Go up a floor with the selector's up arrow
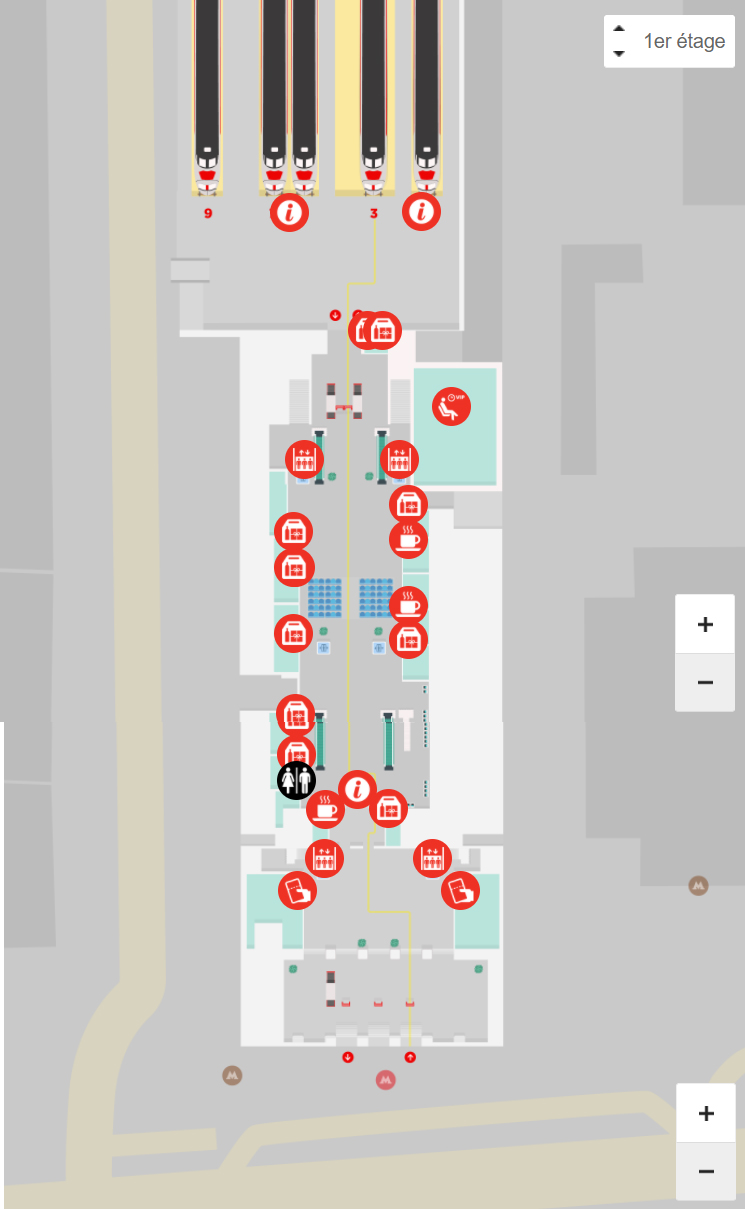745x1209 pixels. pyautogui.click(x=619, y=30)
